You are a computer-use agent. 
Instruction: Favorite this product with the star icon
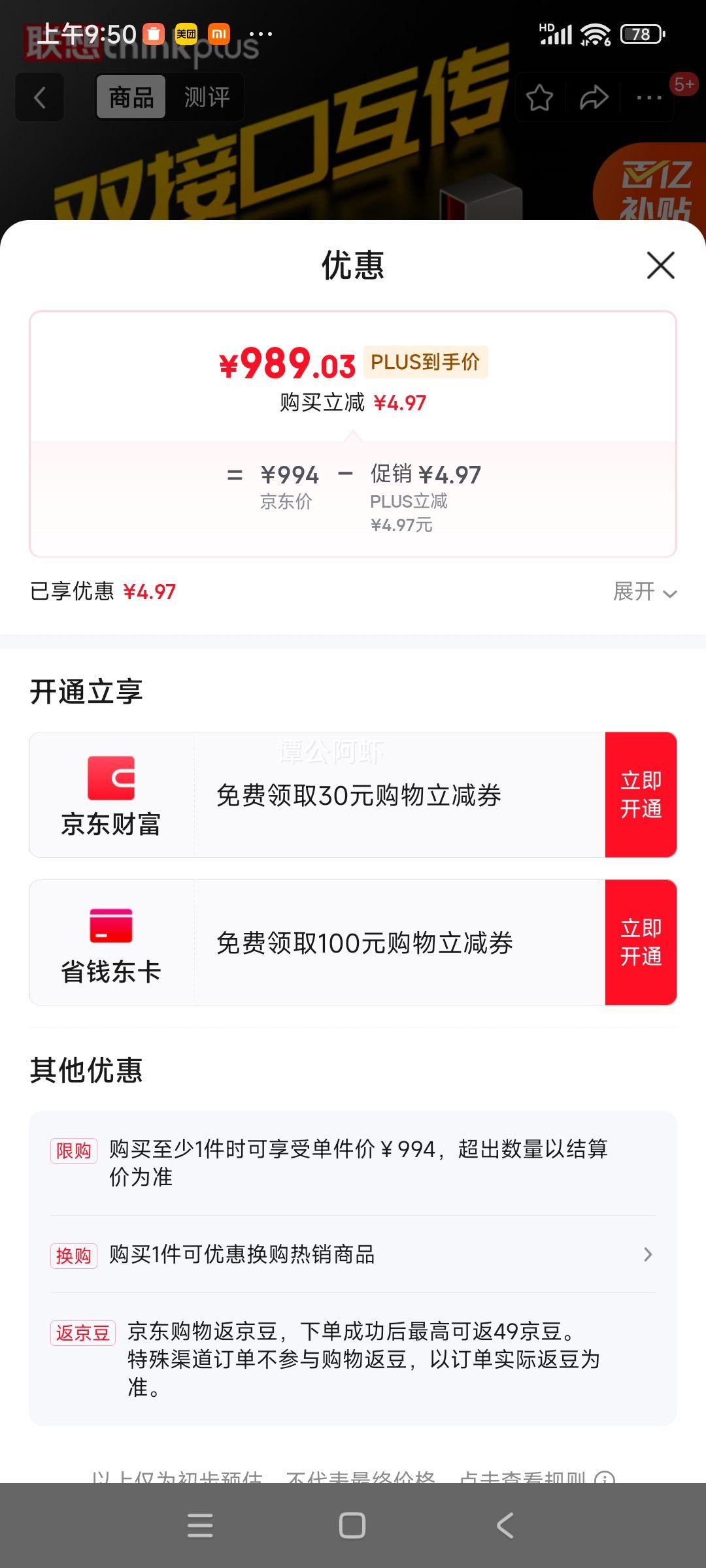click(x=540, y=98)
